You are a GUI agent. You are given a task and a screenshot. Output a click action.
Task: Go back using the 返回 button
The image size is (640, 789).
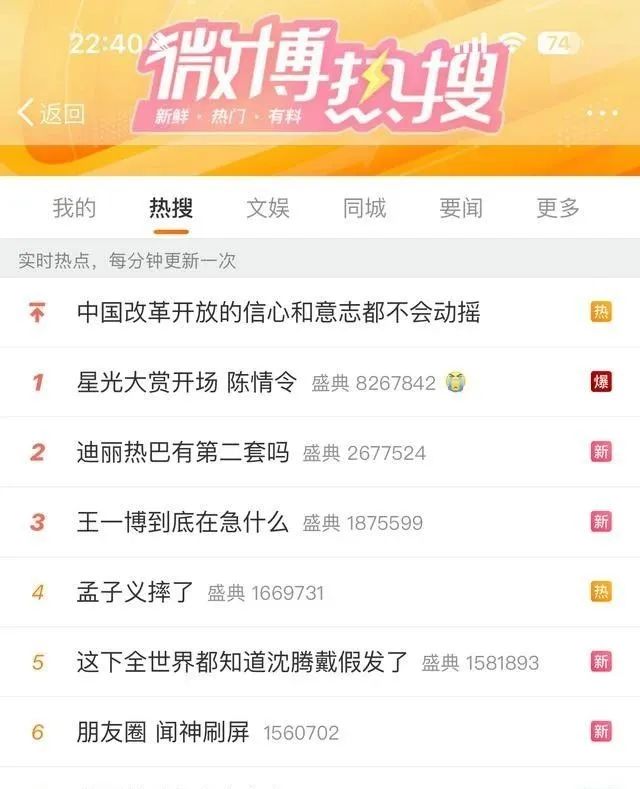(x=51, y=113)
